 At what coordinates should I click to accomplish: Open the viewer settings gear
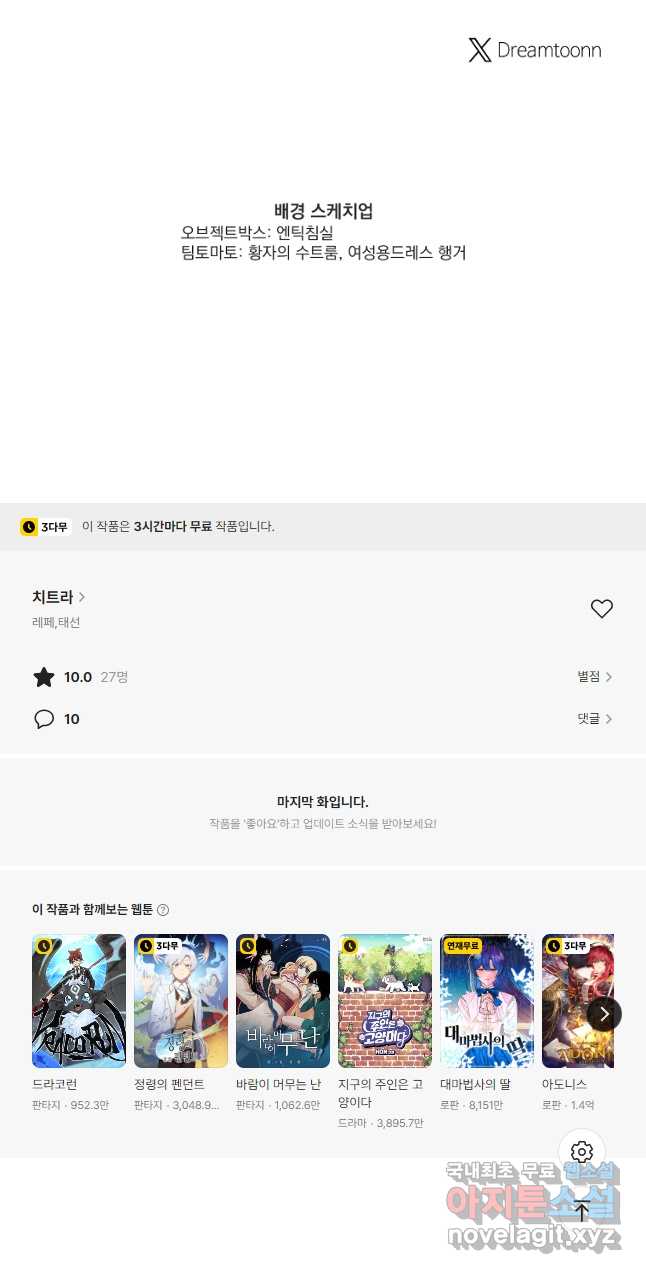582,1152
